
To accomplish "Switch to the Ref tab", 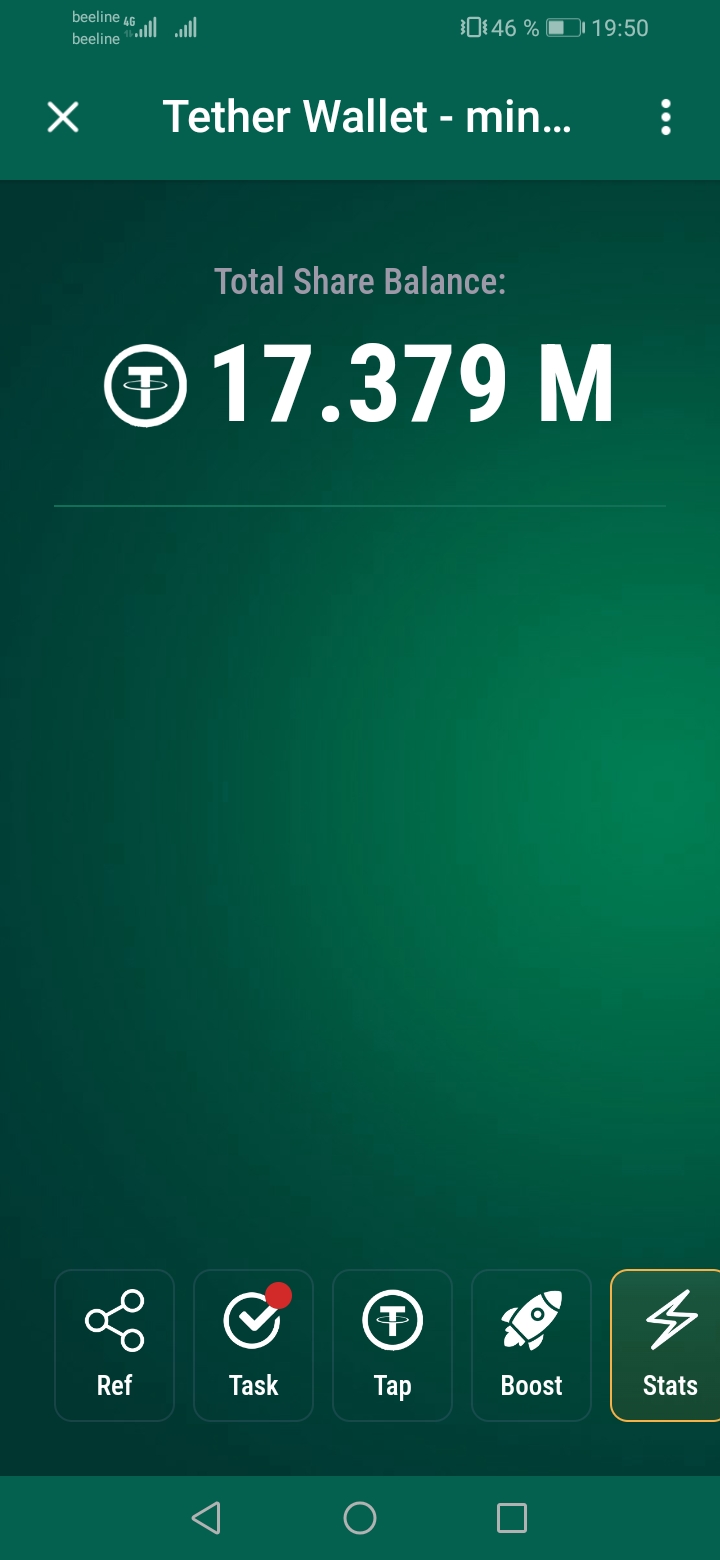I will 114,1345.
